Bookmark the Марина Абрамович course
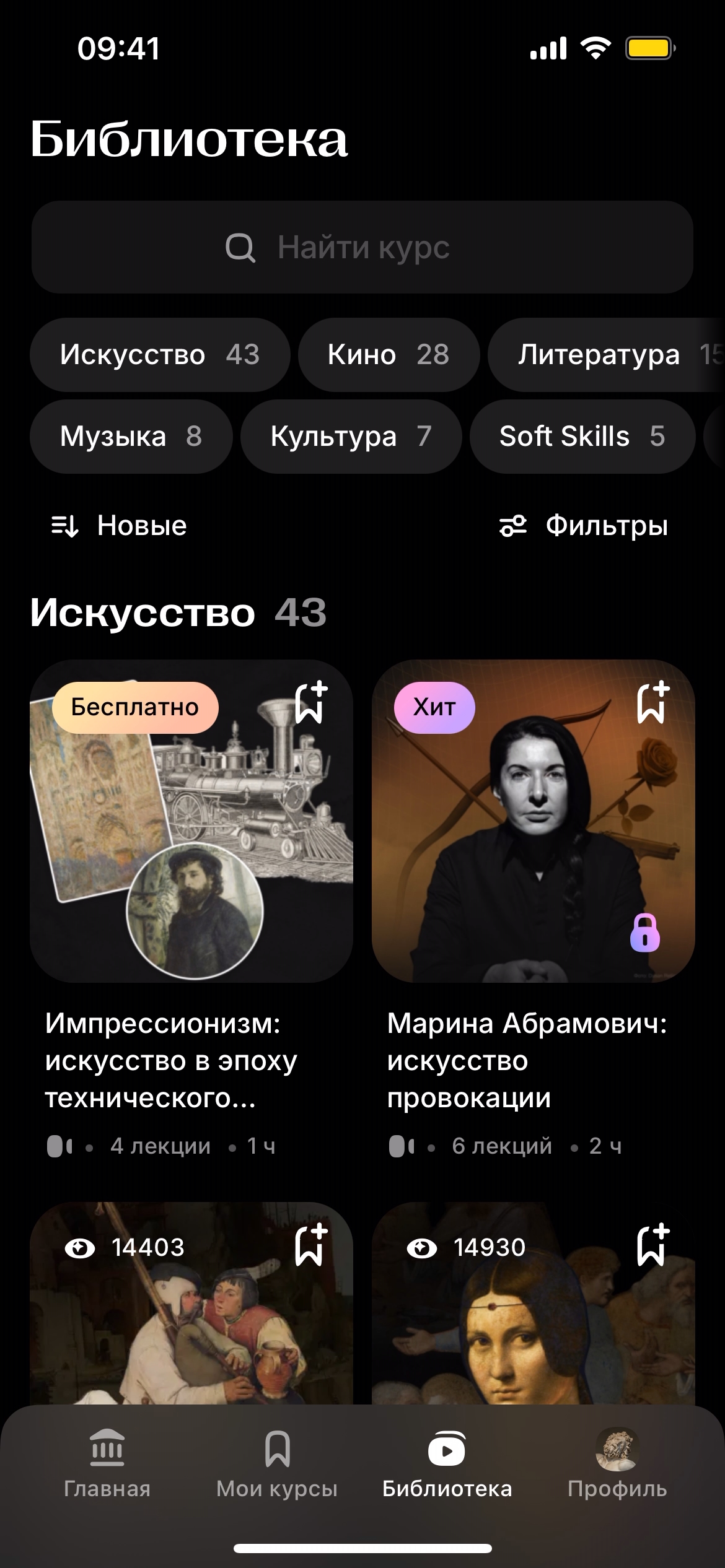The image size is (725, 1568). coord(652,703)
